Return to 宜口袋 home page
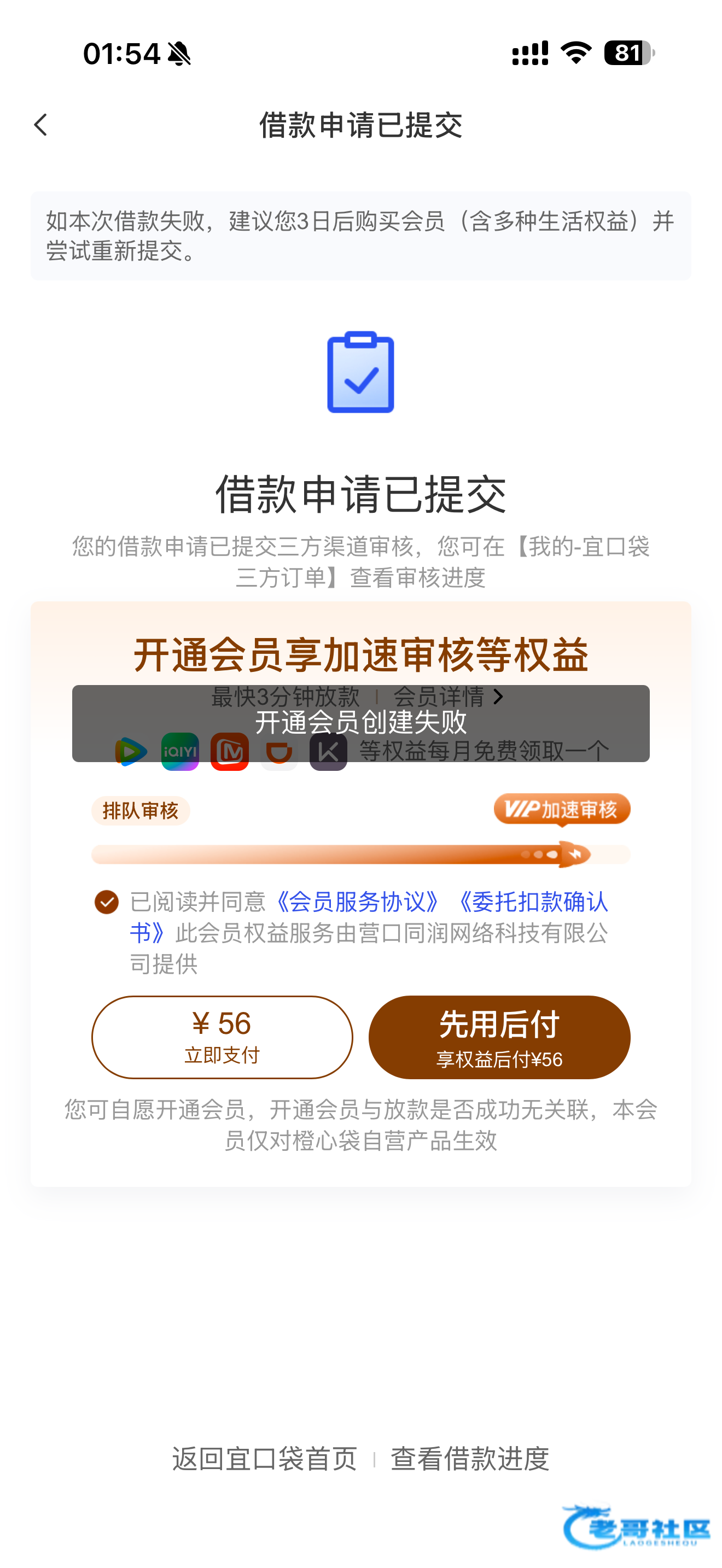The width and height of the screenshot is (722, 1568). point(264,1459)
